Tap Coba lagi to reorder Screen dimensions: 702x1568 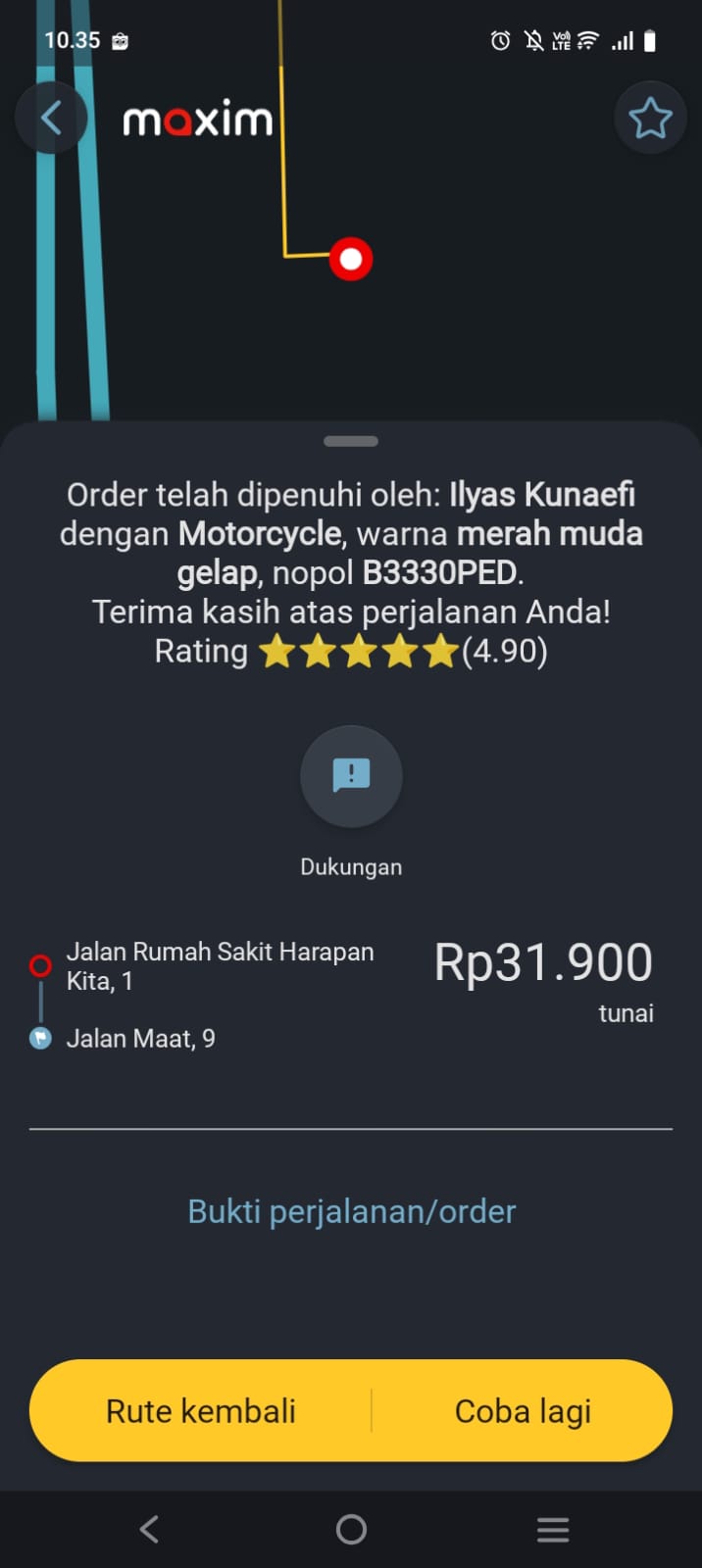click(x=523, y=1411)
